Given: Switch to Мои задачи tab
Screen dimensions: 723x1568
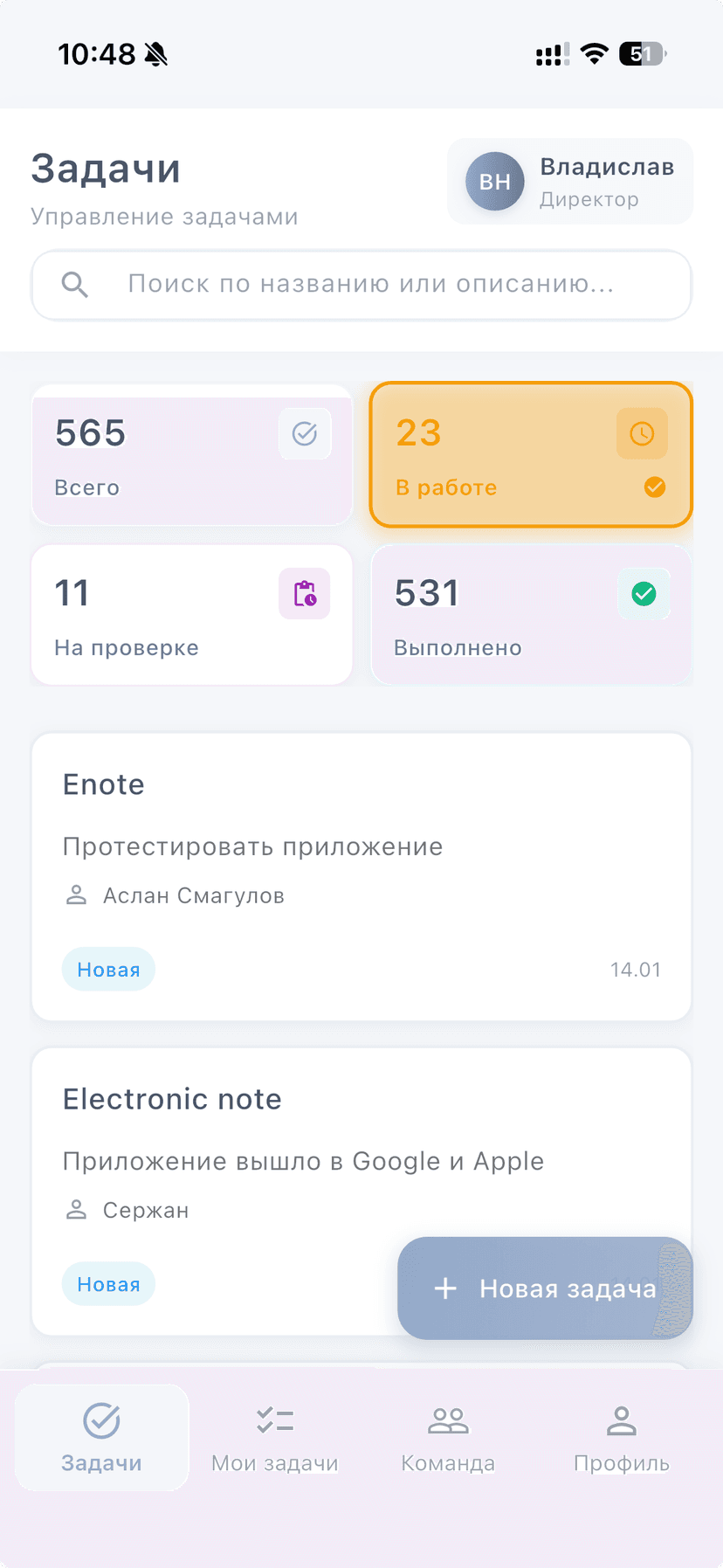Looking at the screenshot, I should click(274, 1437).
